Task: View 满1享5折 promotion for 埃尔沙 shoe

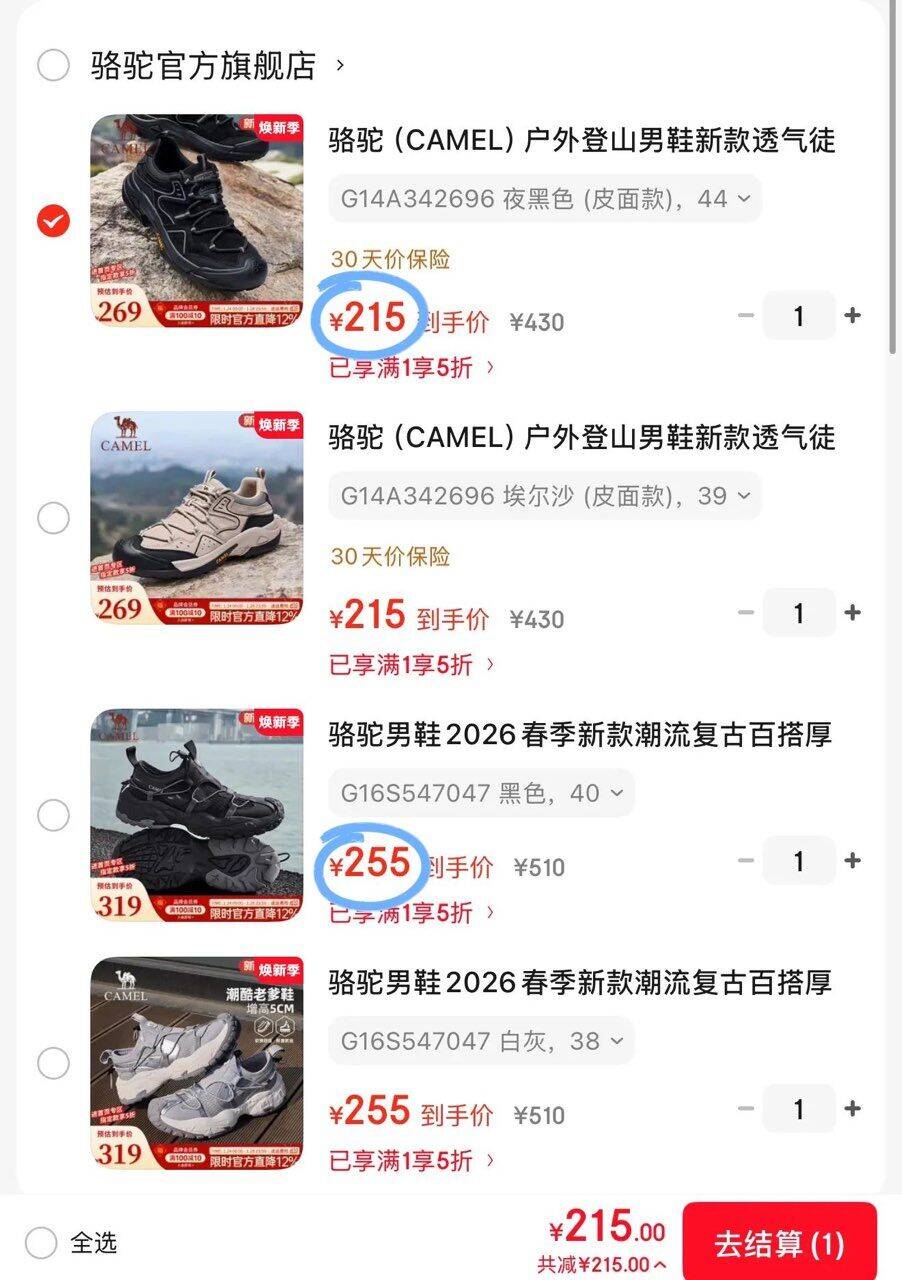Action: tap(411, 664)
